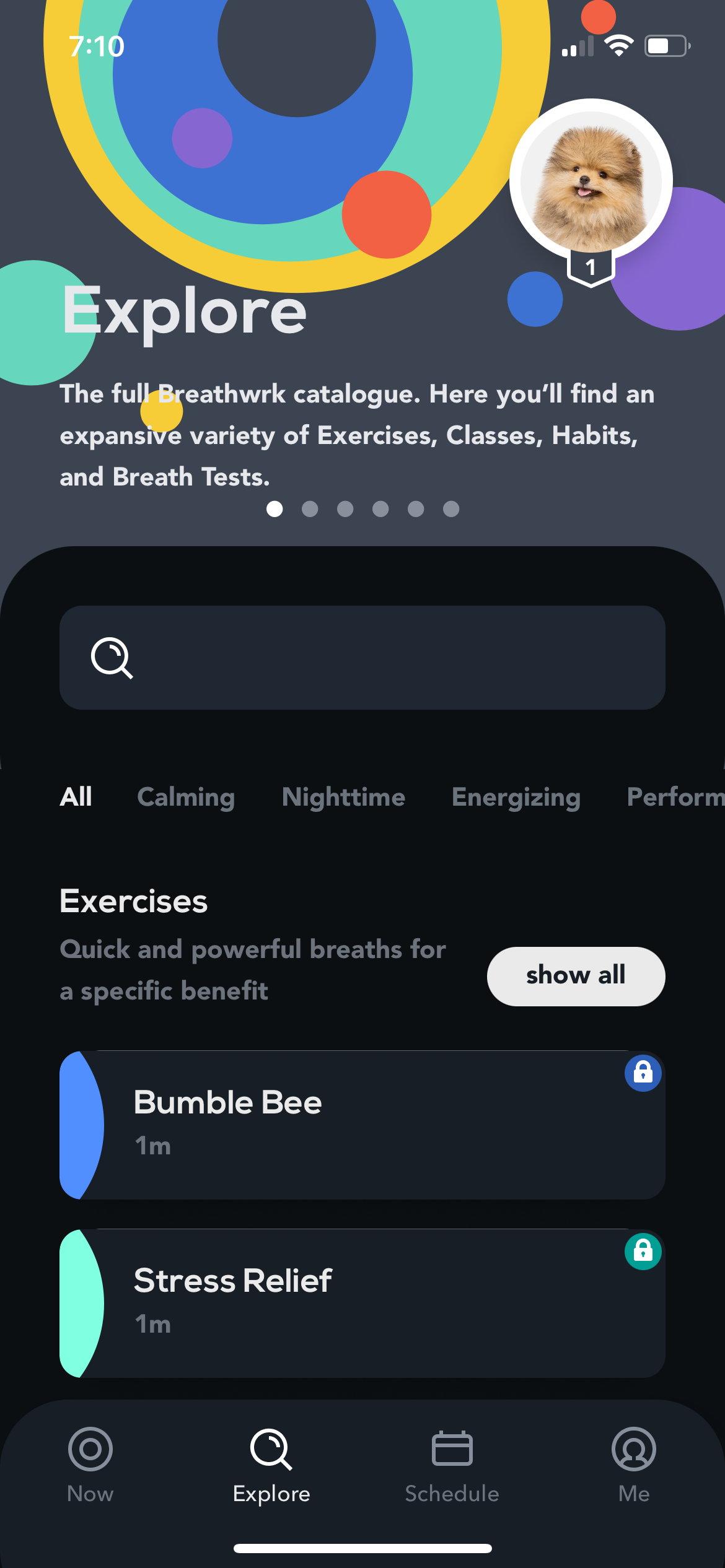Select the Energizing filter tab
This screenshot has width=725, height=1568.
[x=515, y=798]
